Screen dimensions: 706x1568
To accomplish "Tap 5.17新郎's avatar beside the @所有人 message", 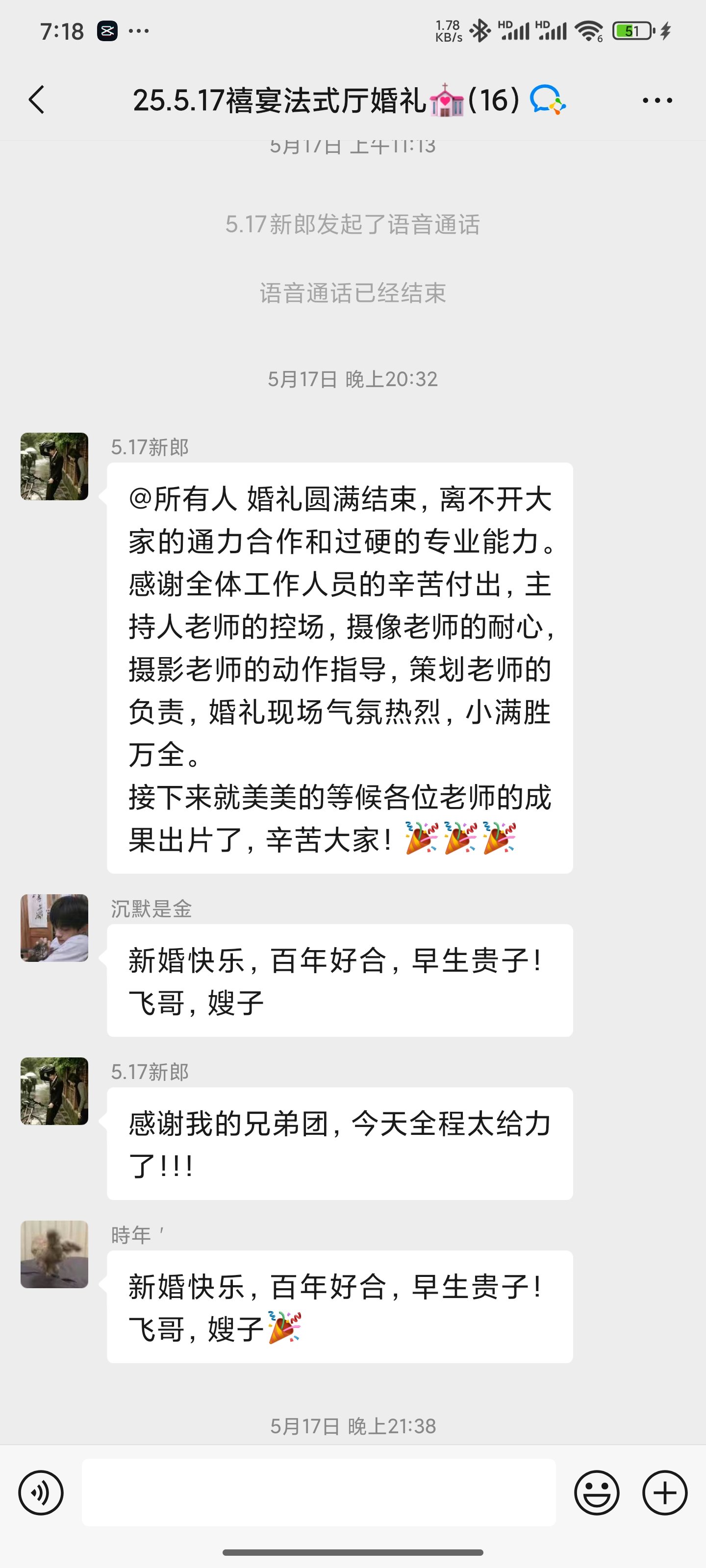I will (x=54, y=466).
